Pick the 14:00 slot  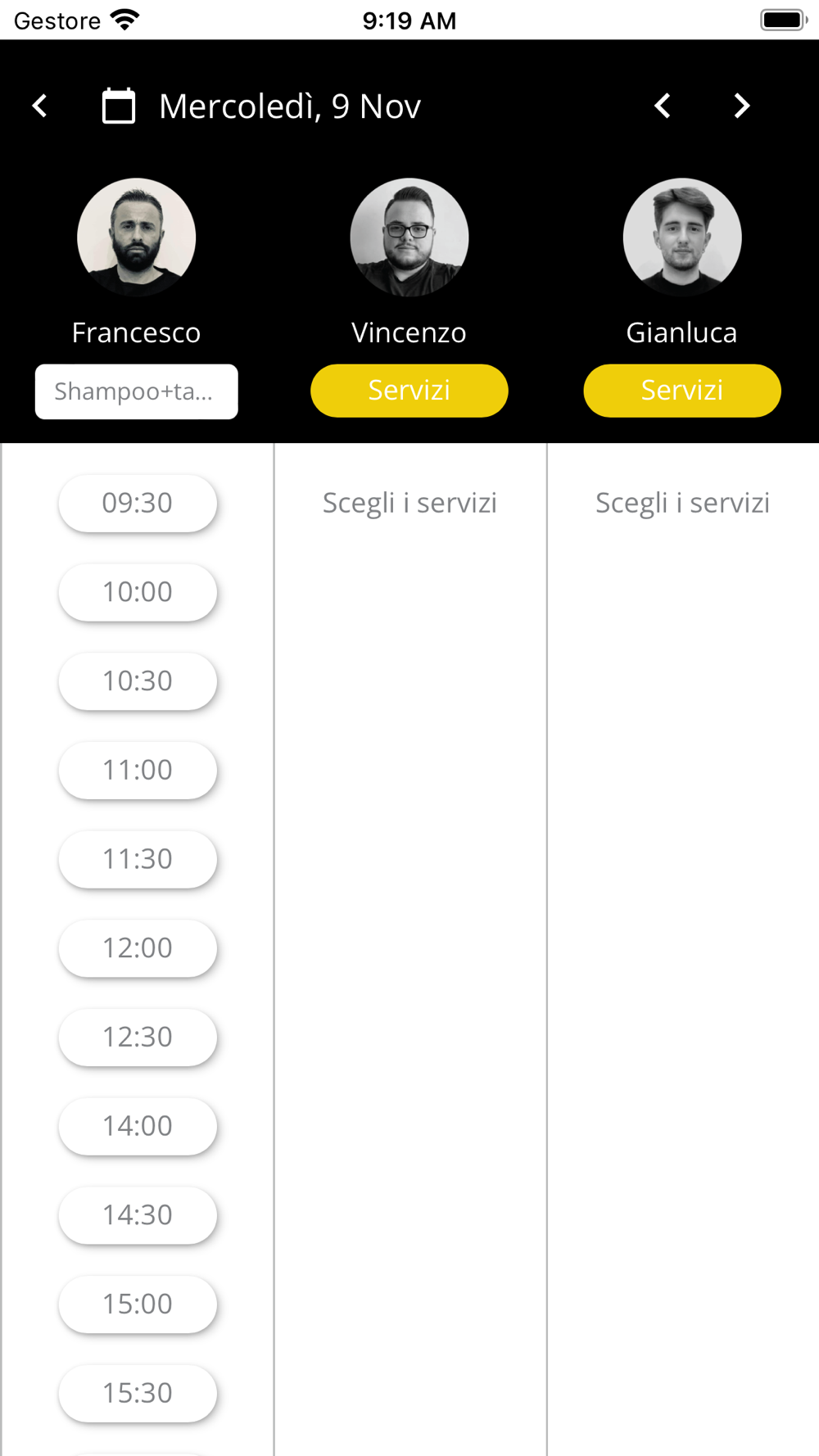coord(138,1126)
